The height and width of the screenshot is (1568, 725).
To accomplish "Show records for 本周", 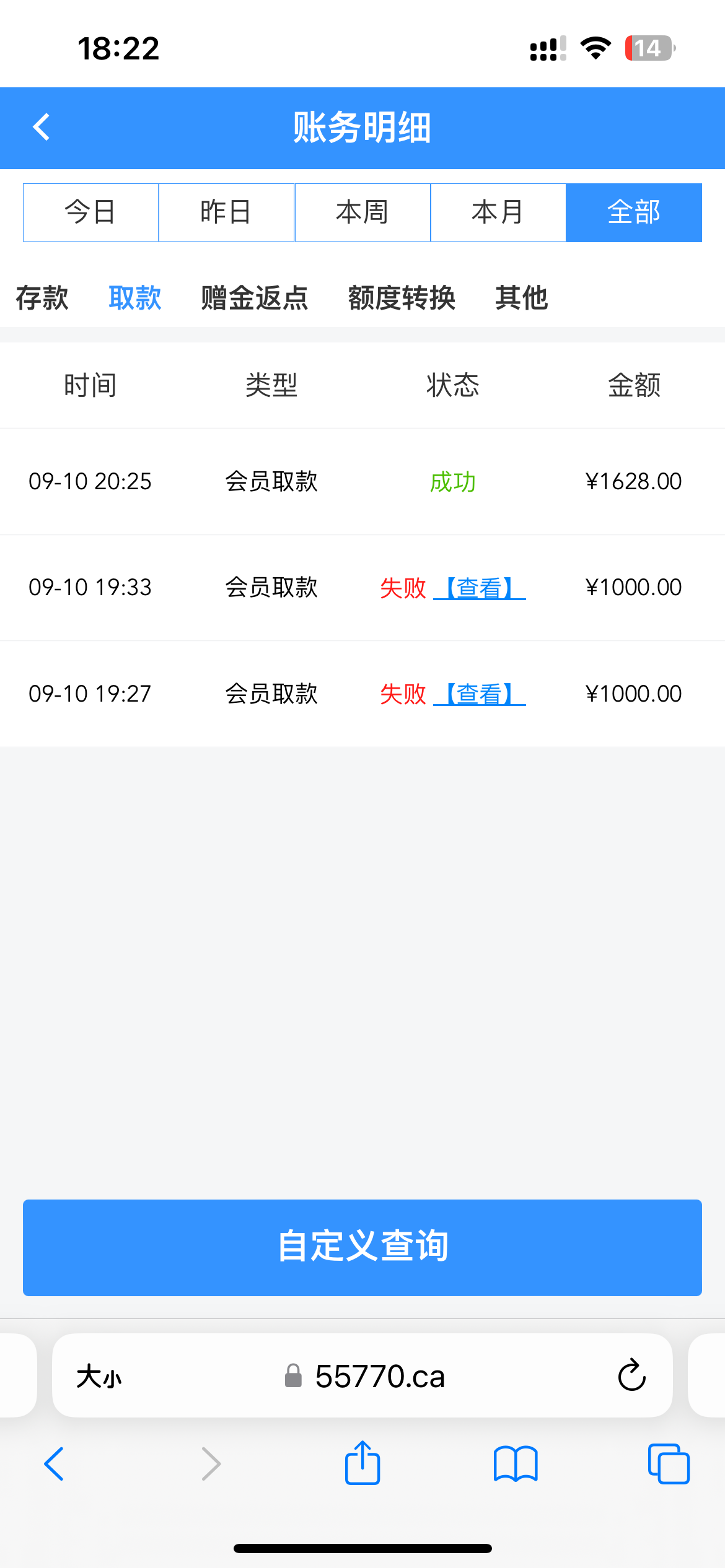I will (x=362, y=212).
